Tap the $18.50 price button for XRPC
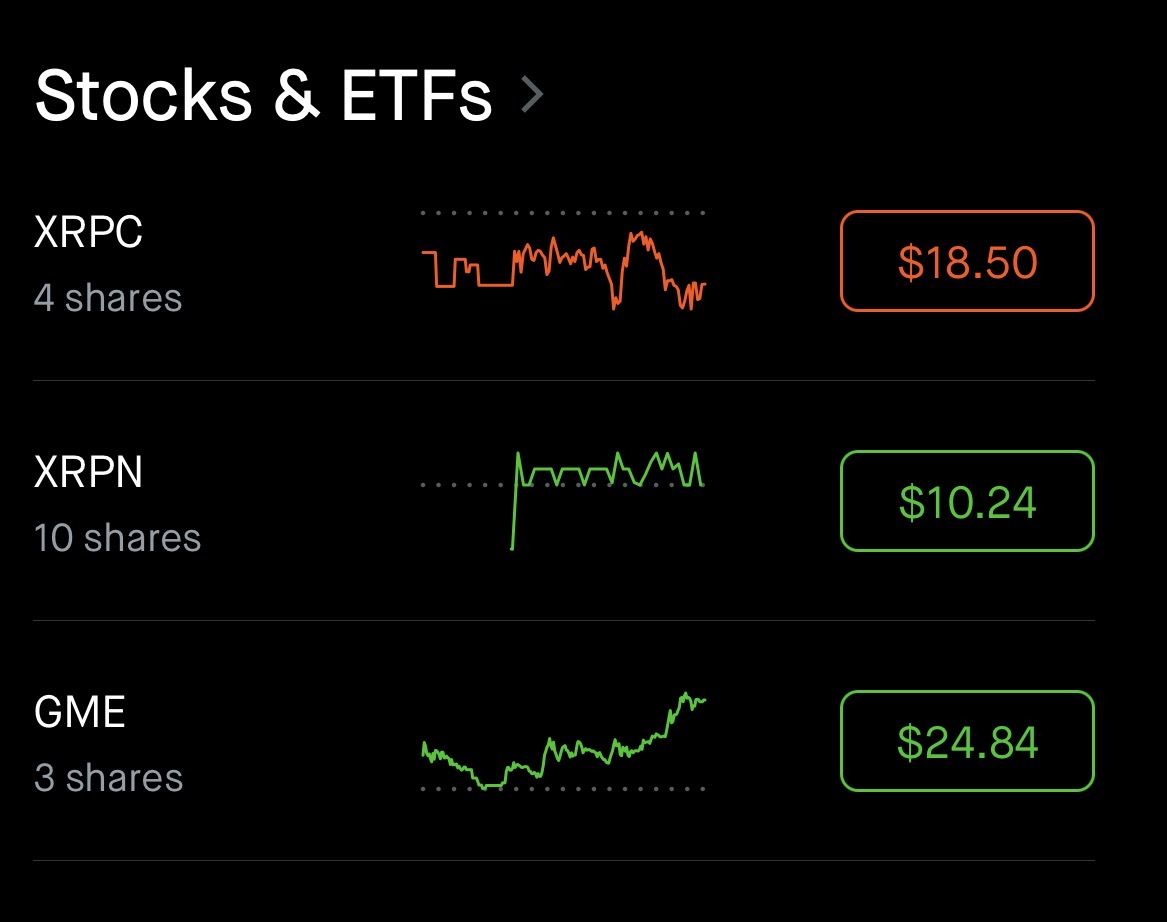Image resolution: width=1167 pixels, height=922 pixels. click(x=967, y=261)
